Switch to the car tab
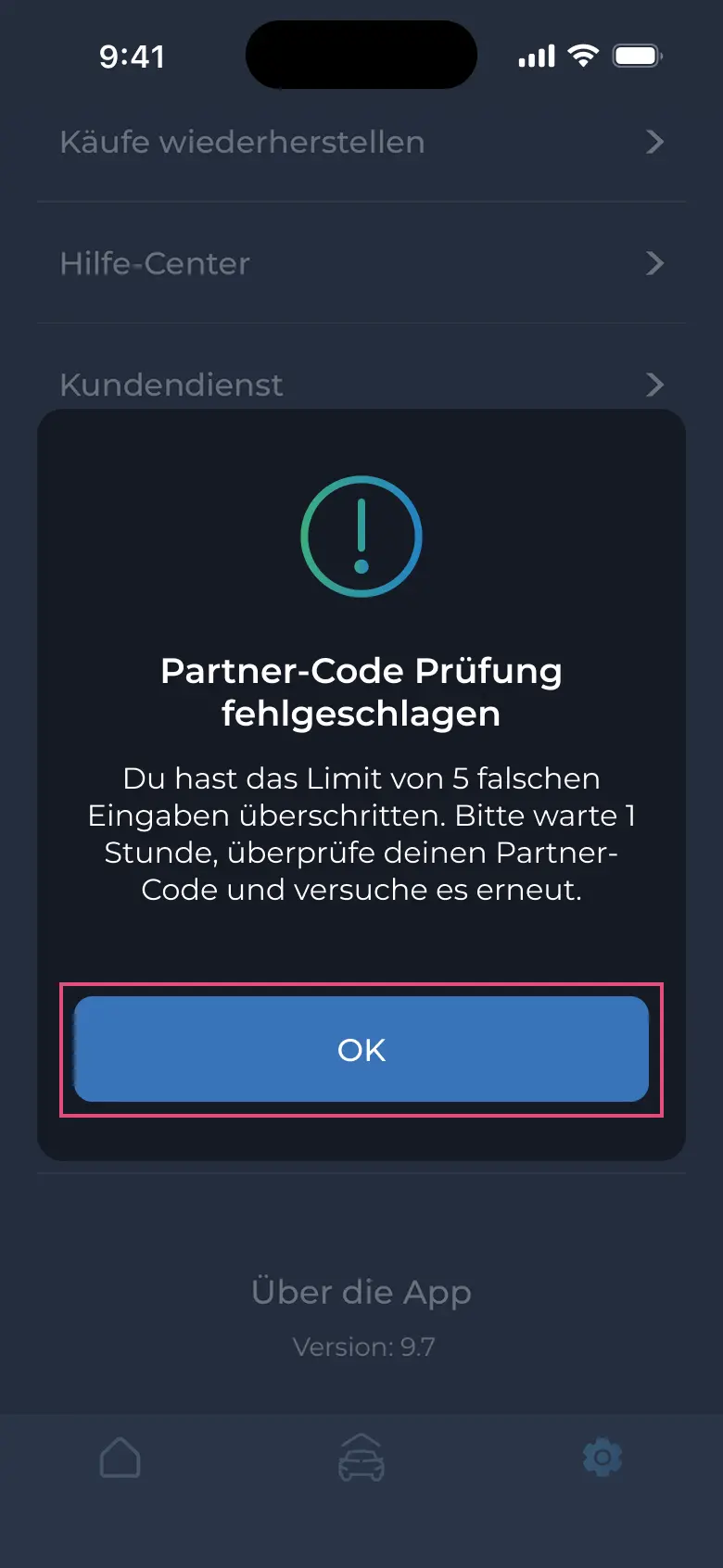Viewport: 723px width, 1568px height. point(361,1458)
